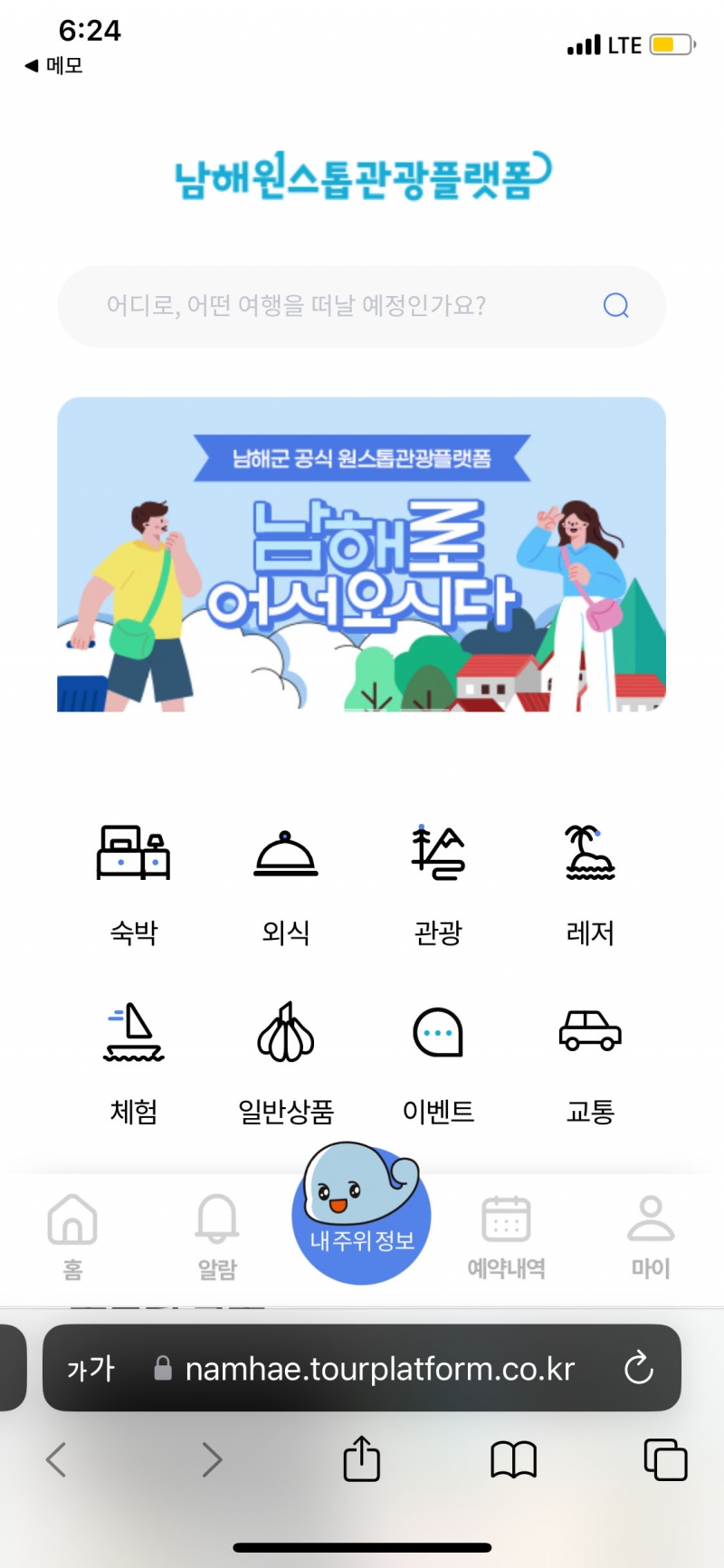Image resolution: width=724 pixels, height=1568 pixels.
Task: Switch to the 홈 tab
Action: pyautogui.click(x=72, y=1237)
